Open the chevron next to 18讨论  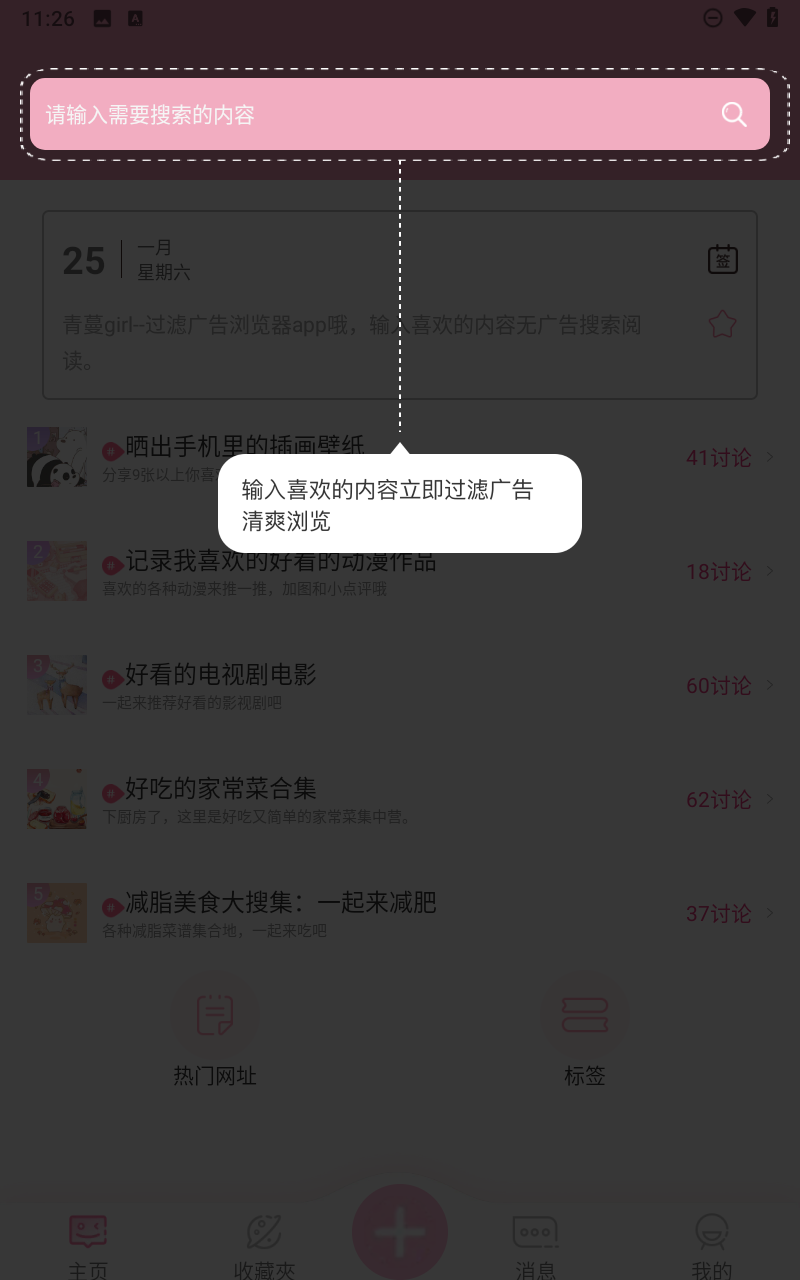pyautogui.click(x=769, y=572)
